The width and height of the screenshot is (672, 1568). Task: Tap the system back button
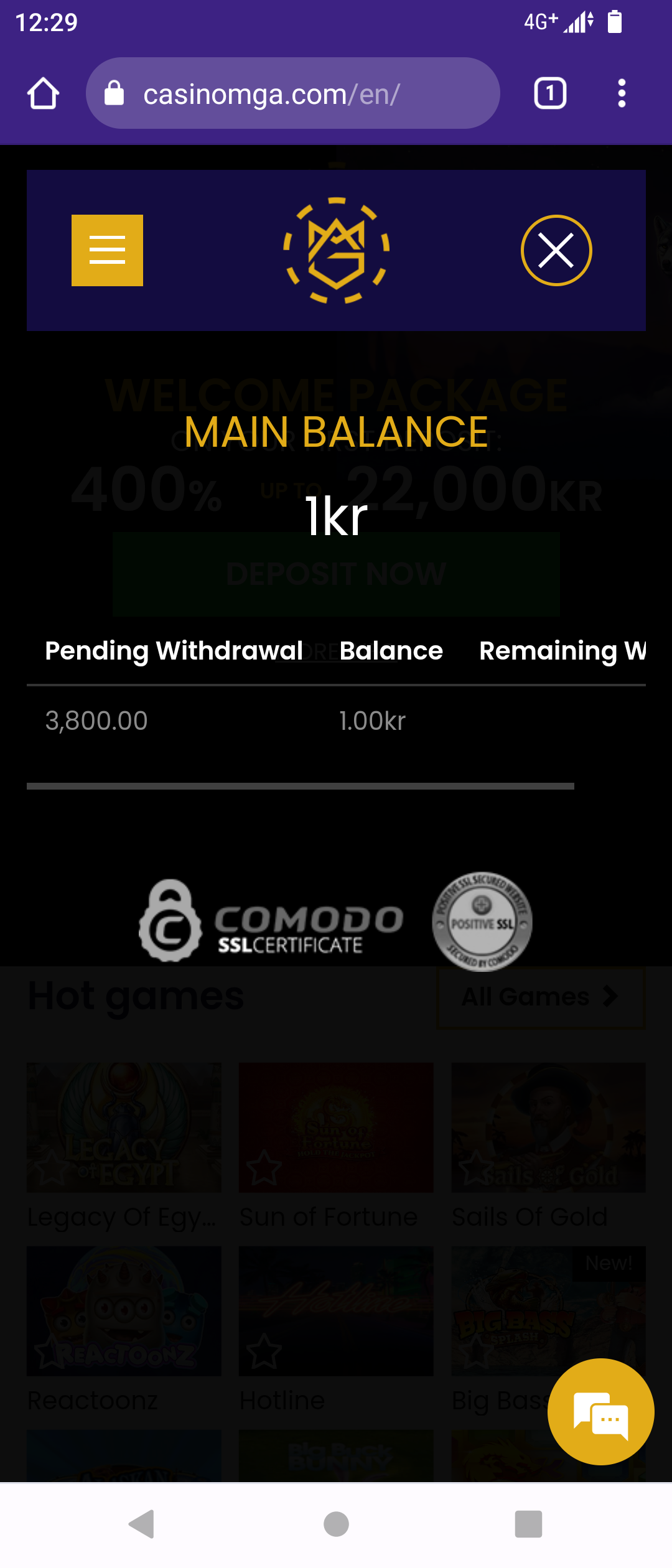pos(142,1524)
